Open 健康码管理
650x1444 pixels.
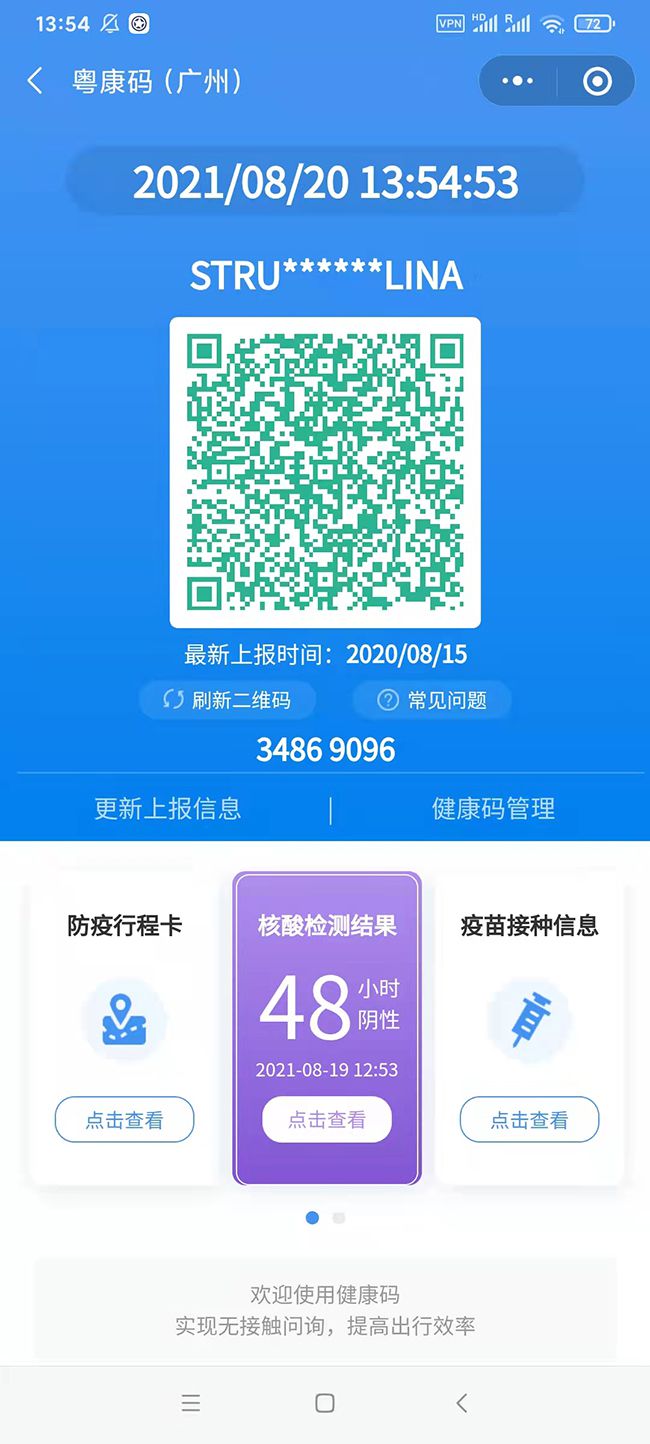[493, 808]
